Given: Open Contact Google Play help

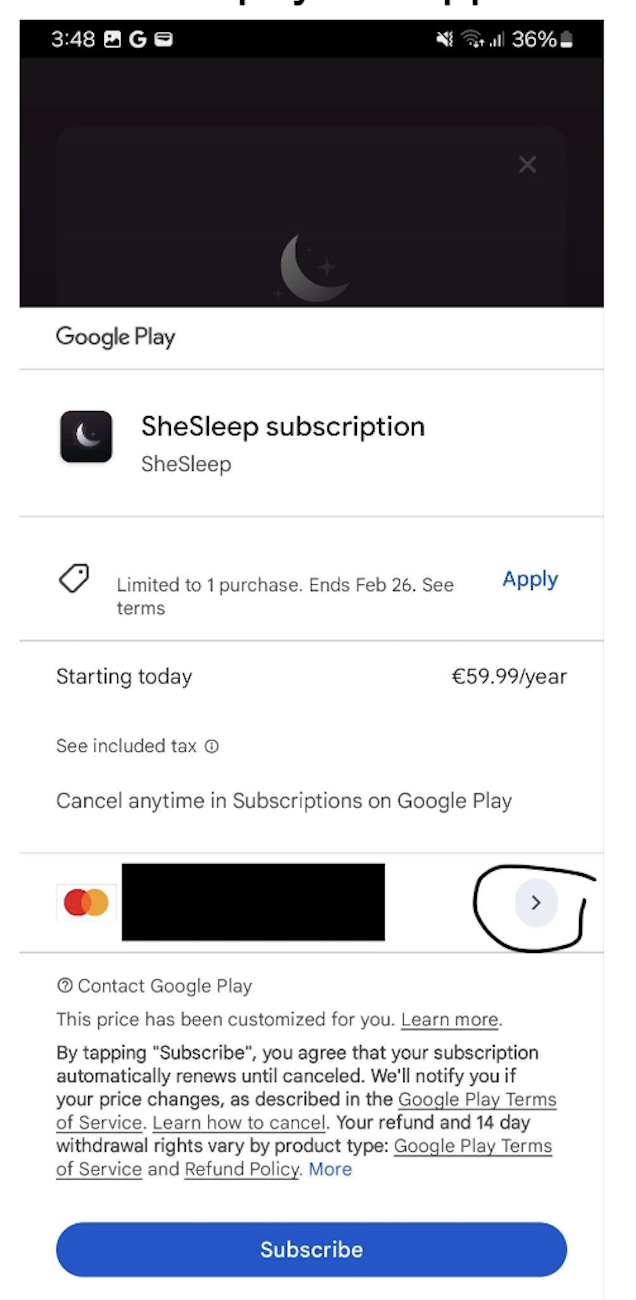Looking at the screenshot, I should [155, 986].
